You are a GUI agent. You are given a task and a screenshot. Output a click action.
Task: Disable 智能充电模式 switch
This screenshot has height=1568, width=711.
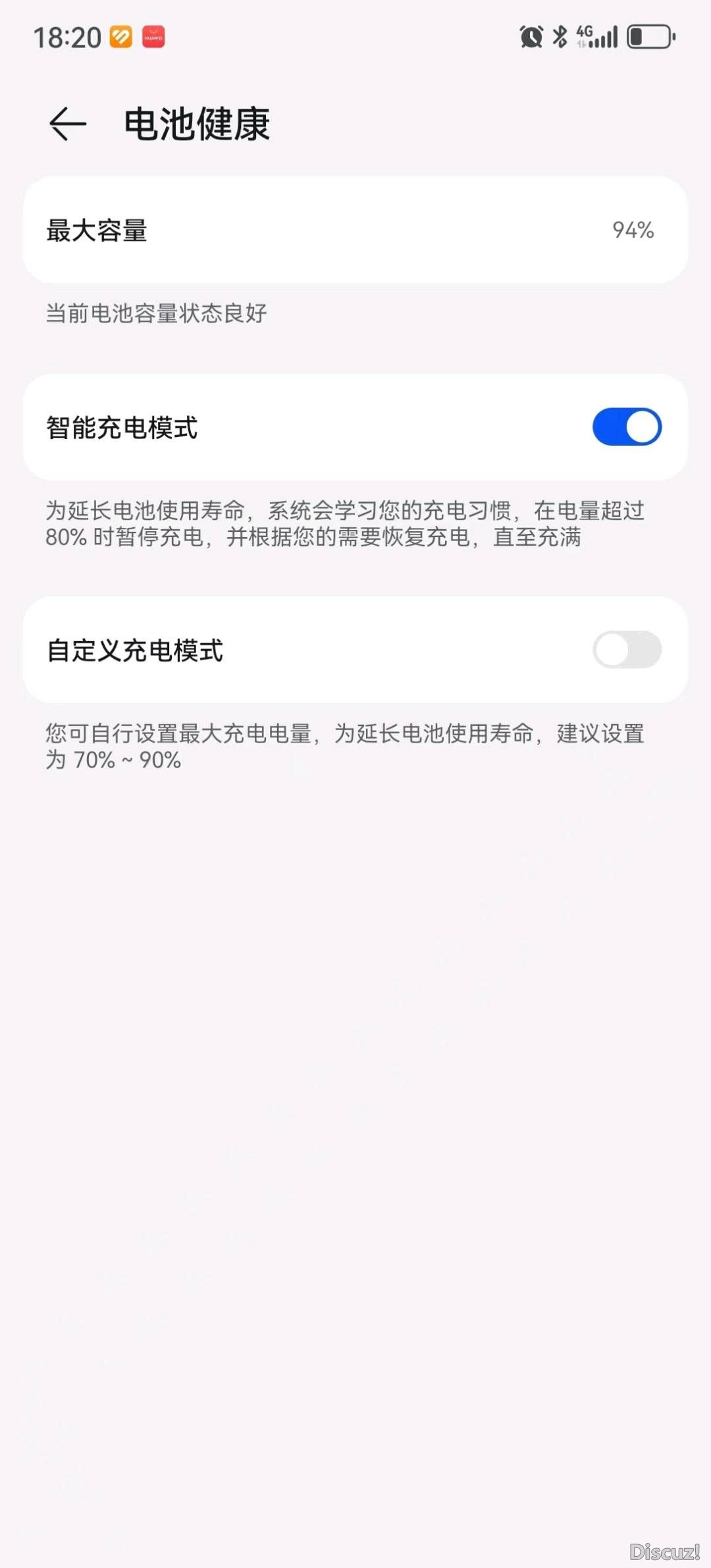[x=626, y=427]
